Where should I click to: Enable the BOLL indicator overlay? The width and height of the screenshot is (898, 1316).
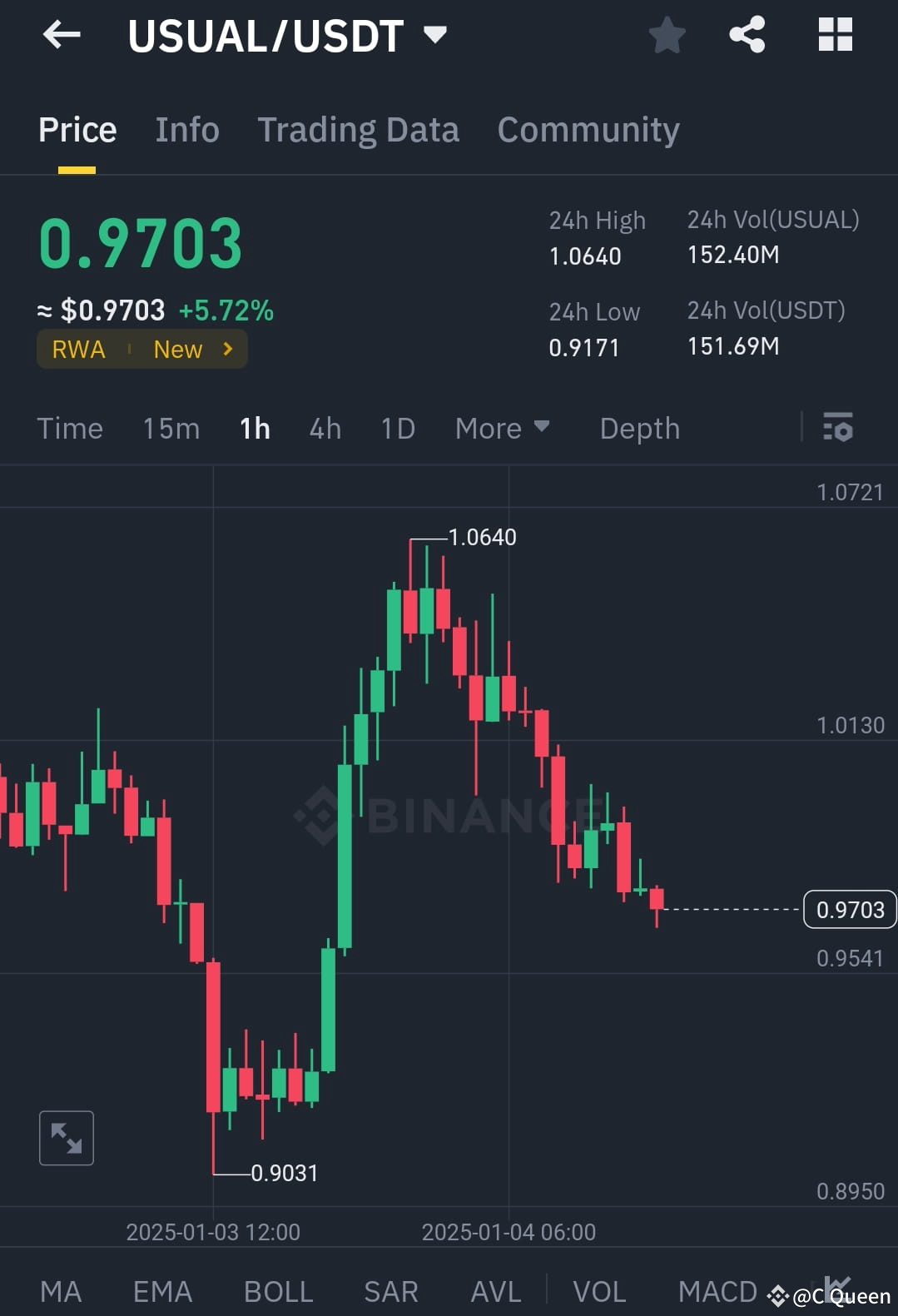pos(278,1290)
